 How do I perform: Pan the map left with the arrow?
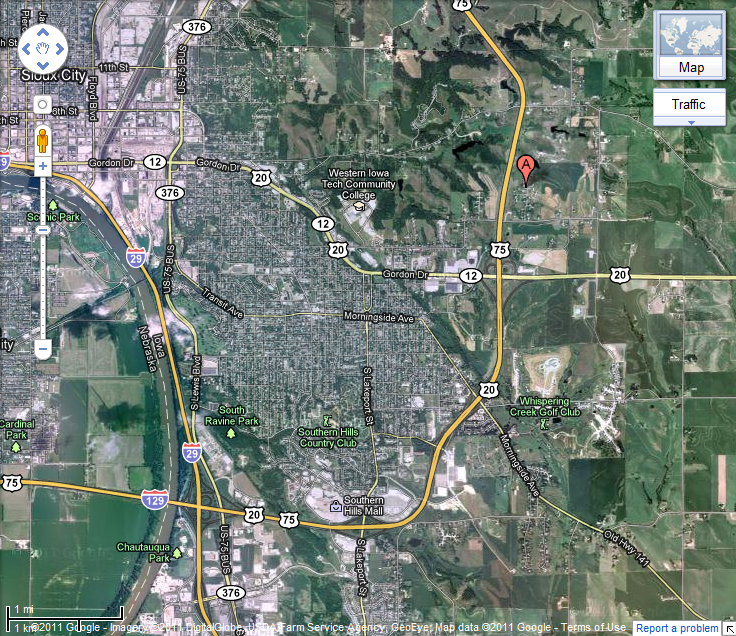[x=28, y=45]
